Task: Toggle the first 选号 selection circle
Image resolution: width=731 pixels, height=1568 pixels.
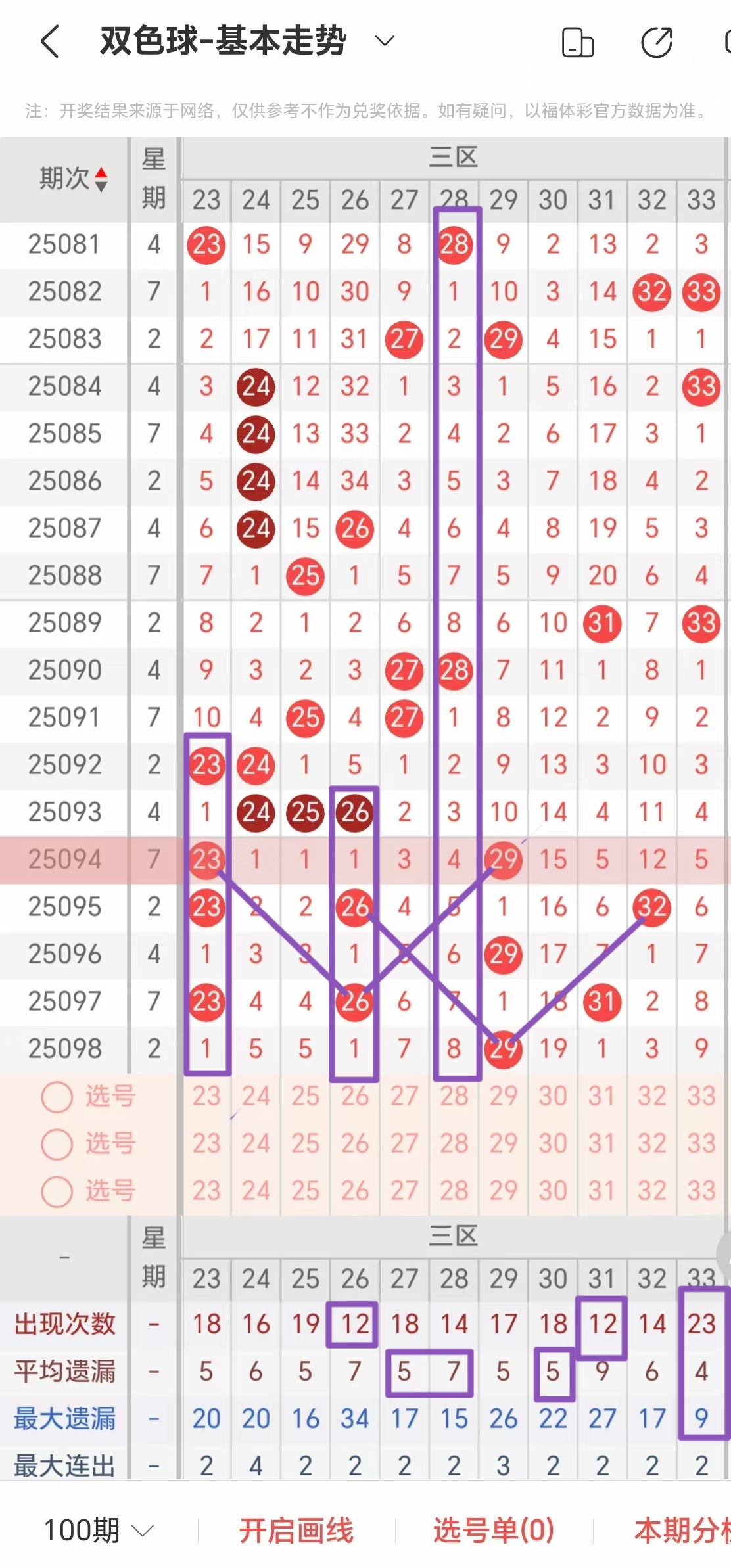Action: pos(56,1096)
